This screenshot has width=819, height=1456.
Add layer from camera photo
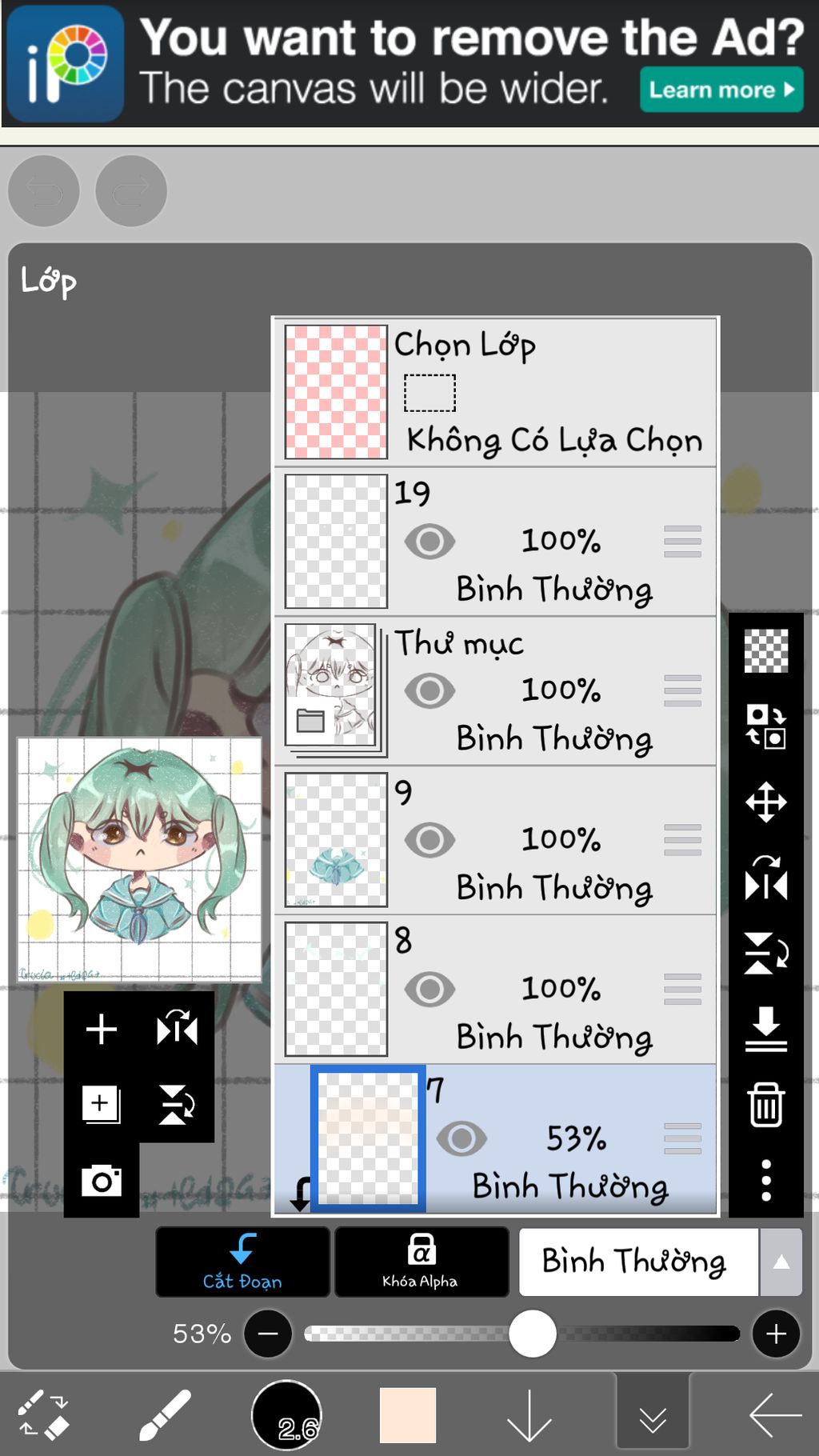(x=102, y=1181)
